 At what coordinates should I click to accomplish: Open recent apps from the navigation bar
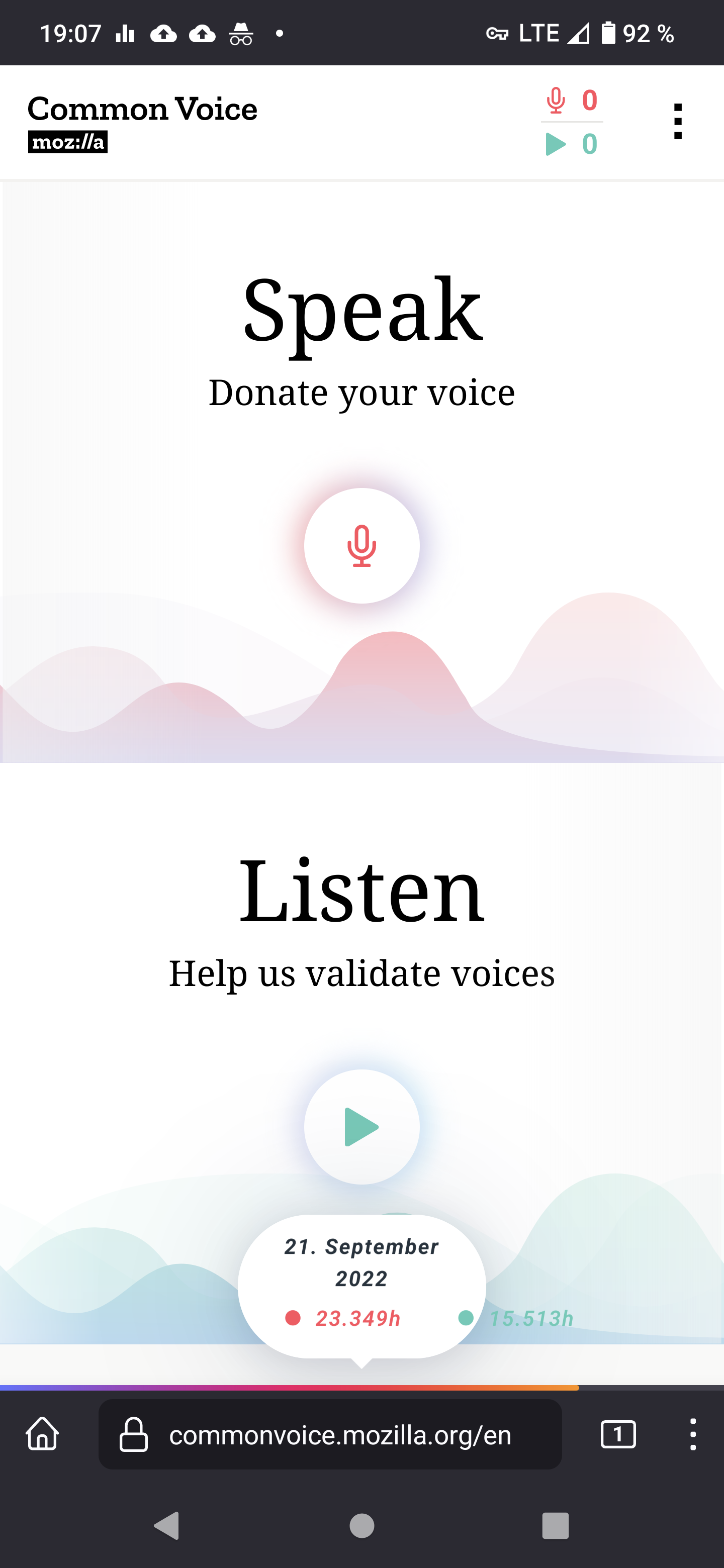(555, 1526)
